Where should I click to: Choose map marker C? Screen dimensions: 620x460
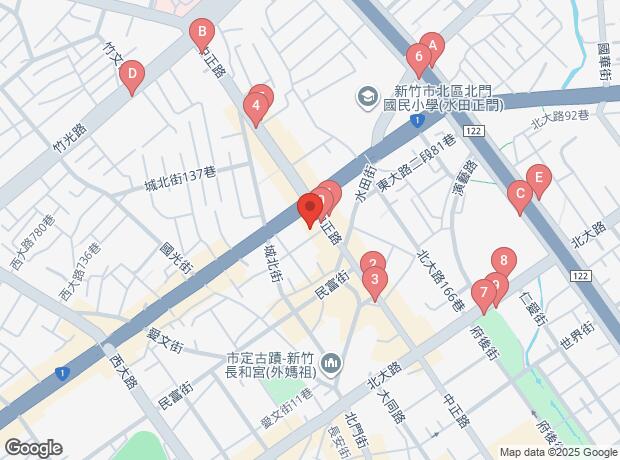(x=520, y=196)
